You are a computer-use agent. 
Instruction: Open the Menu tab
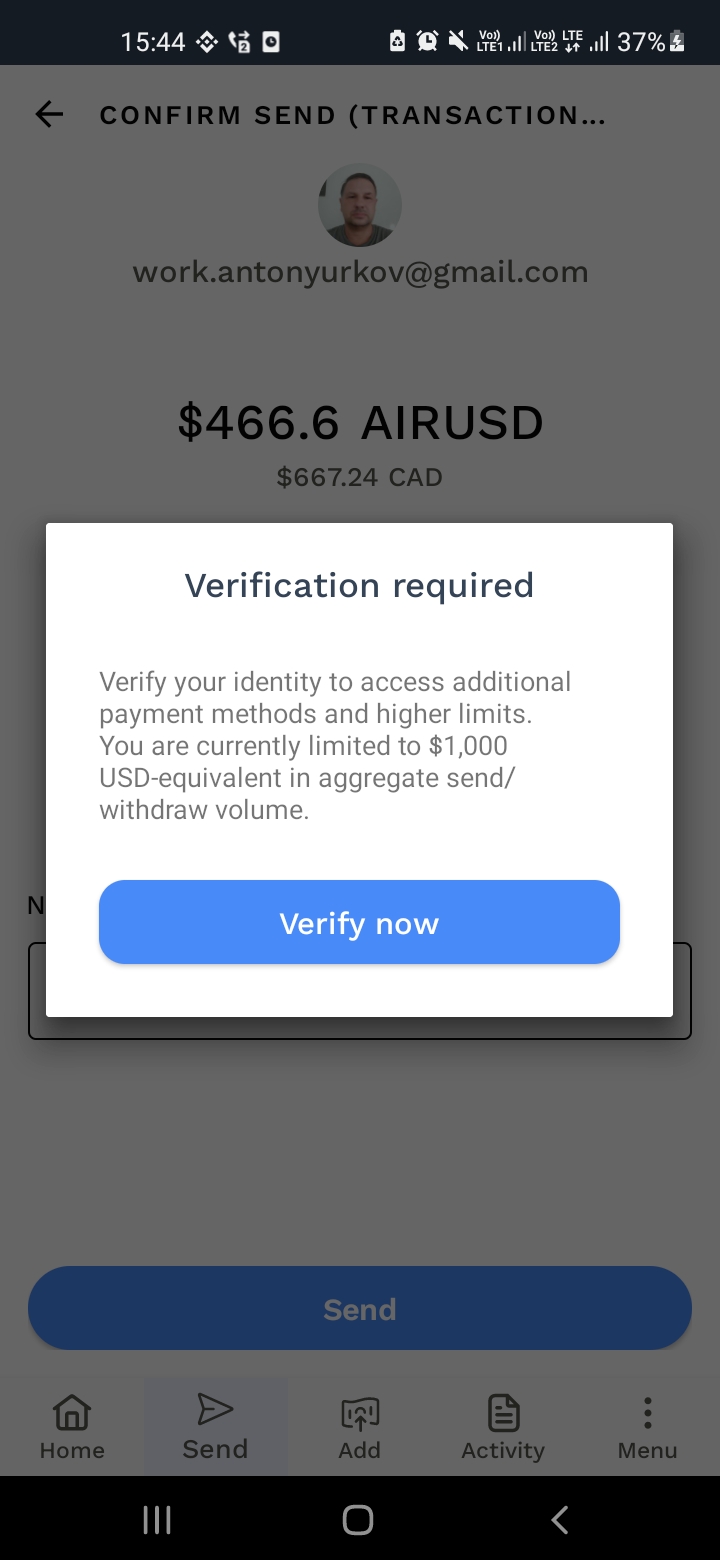(647, 1428)
